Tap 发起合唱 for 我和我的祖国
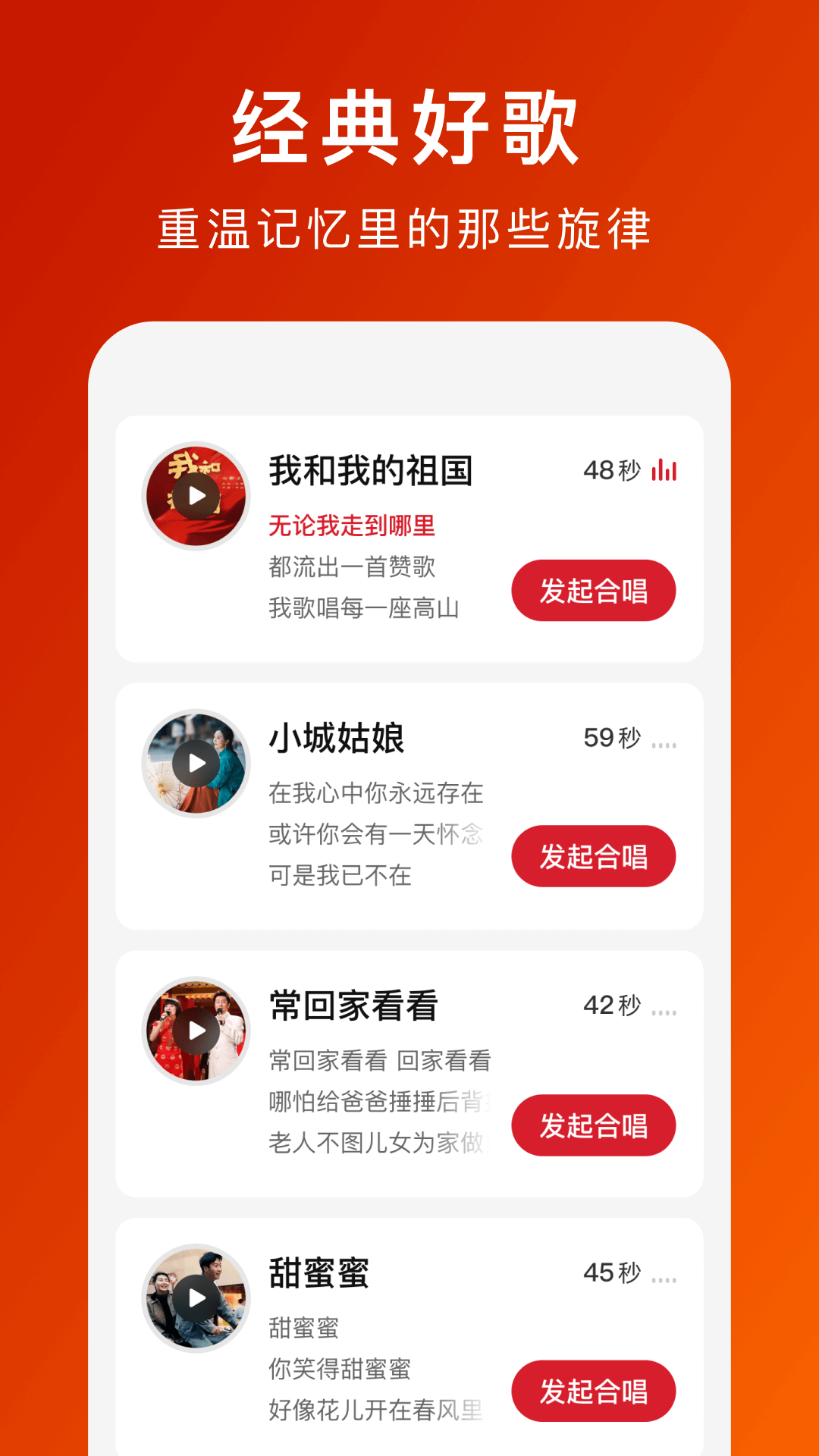 pos(594,590)
